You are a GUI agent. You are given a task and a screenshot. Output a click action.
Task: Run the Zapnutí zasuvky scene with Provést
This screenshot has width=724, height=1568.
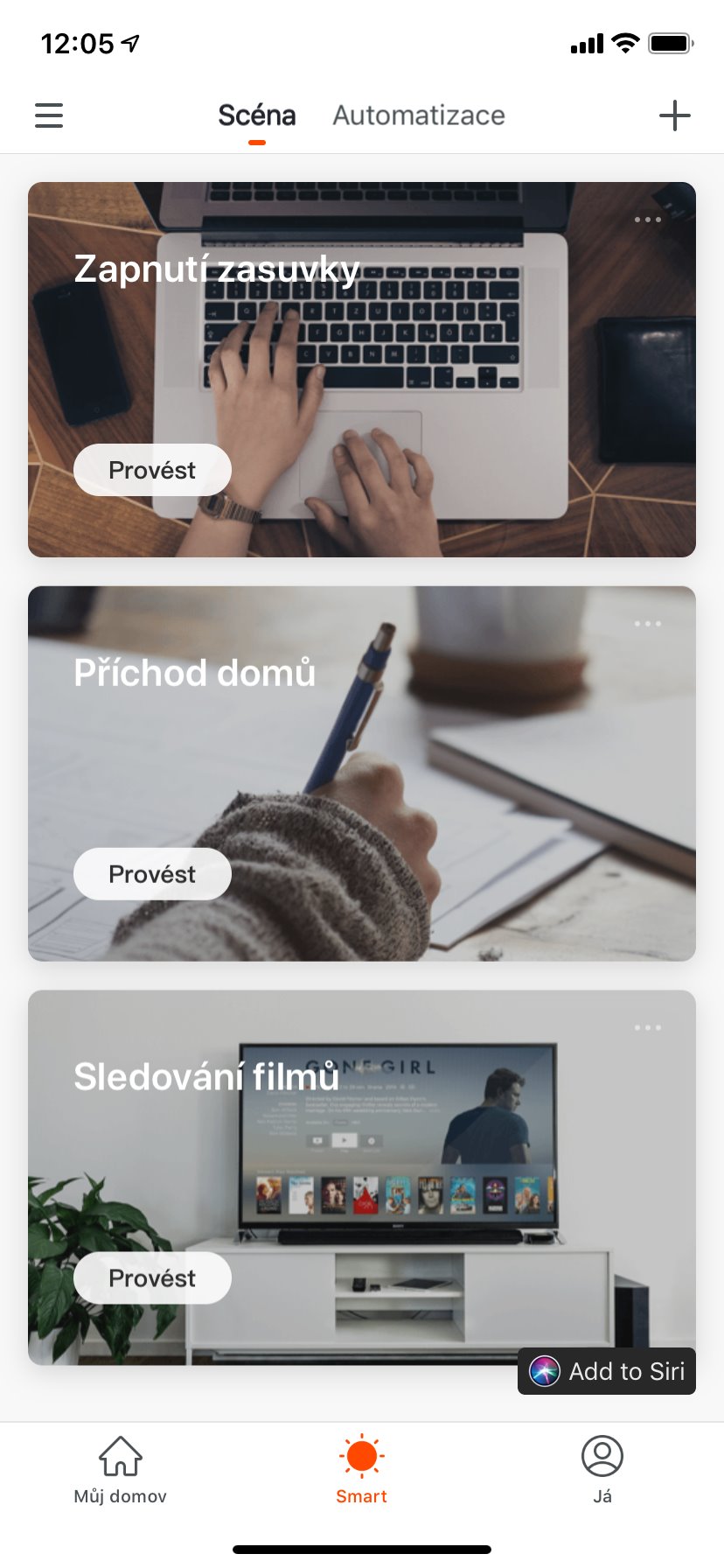(x=152, y=470)
